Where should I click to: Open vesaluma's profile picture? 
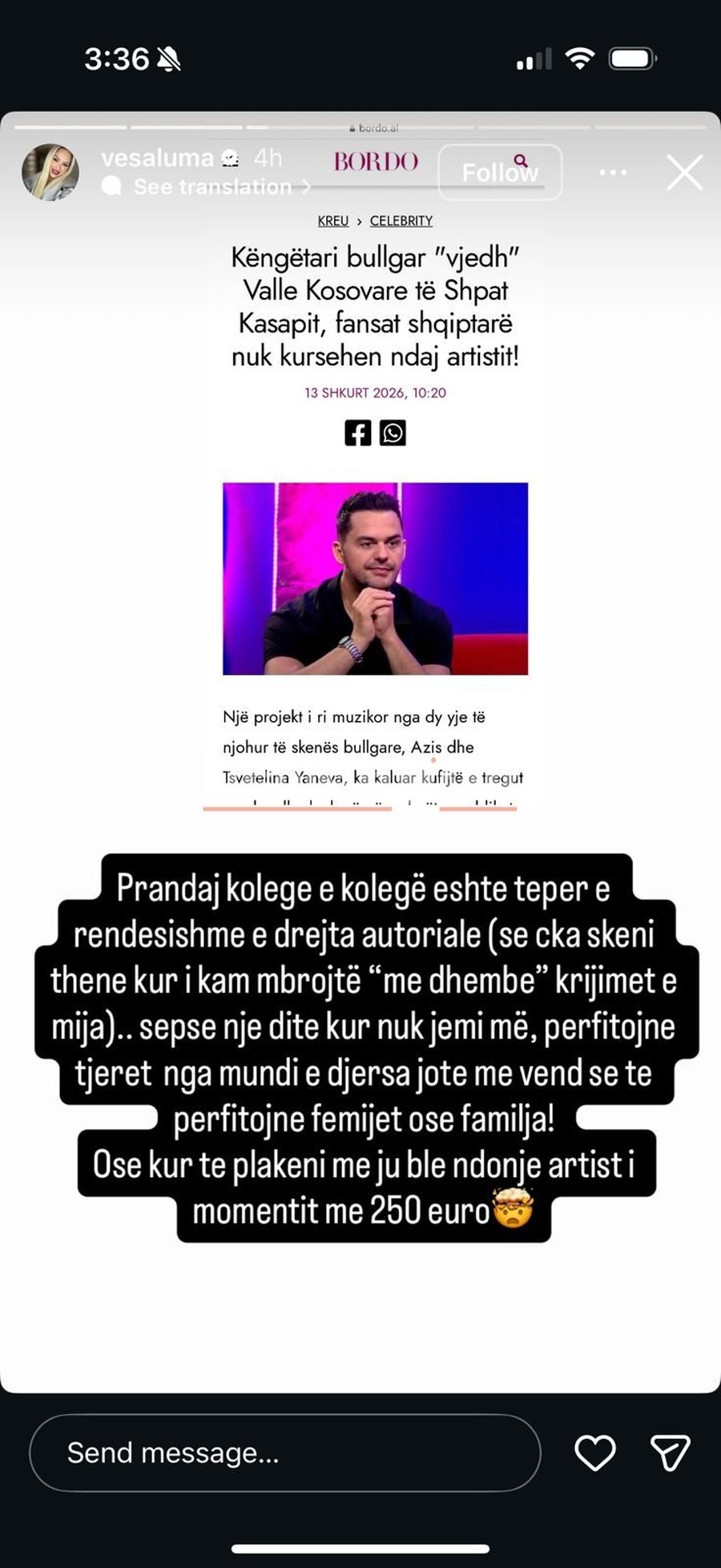point(50,172)
